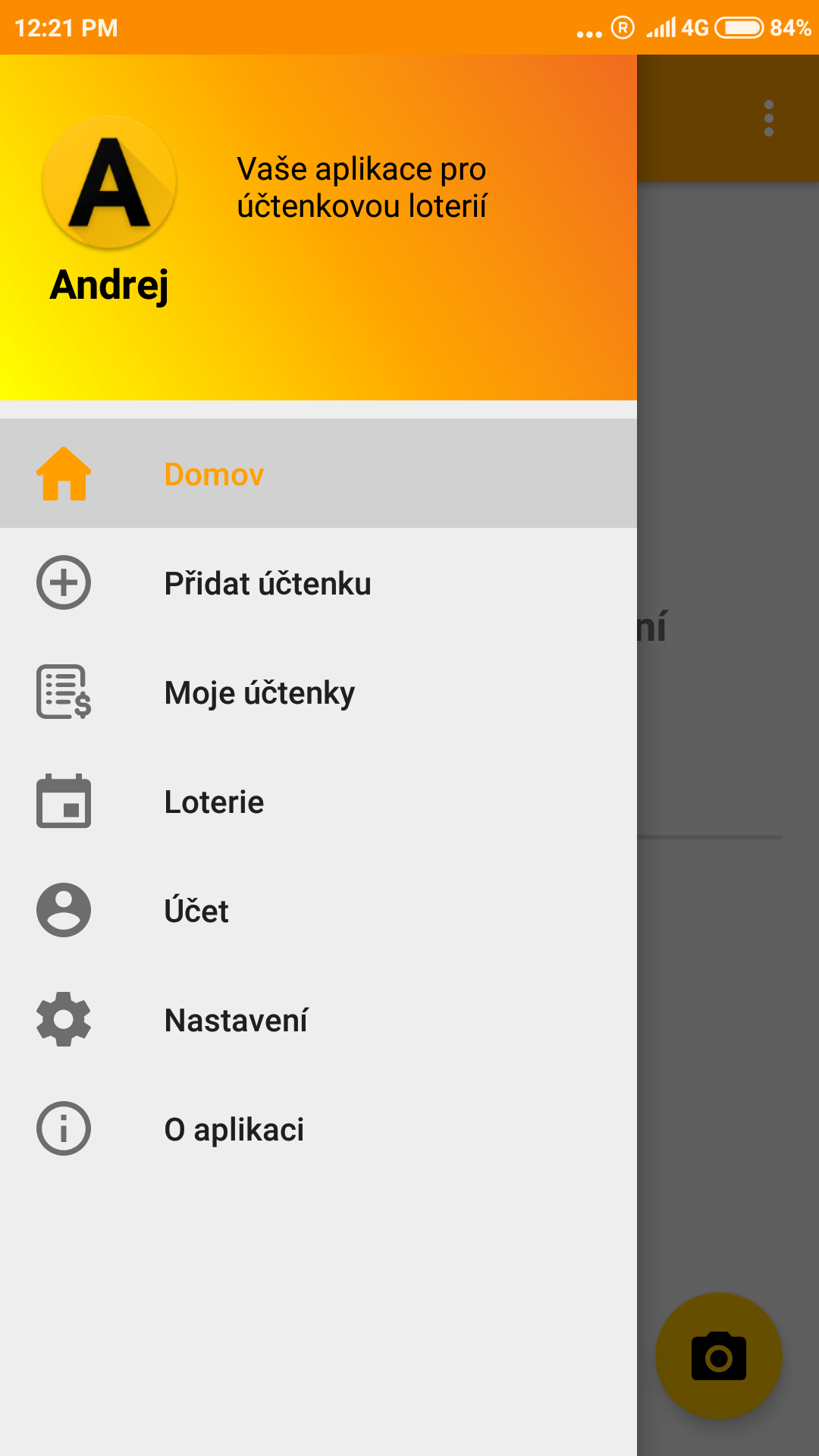Open Účet
819x1456 pixels.
coord(318,910)
